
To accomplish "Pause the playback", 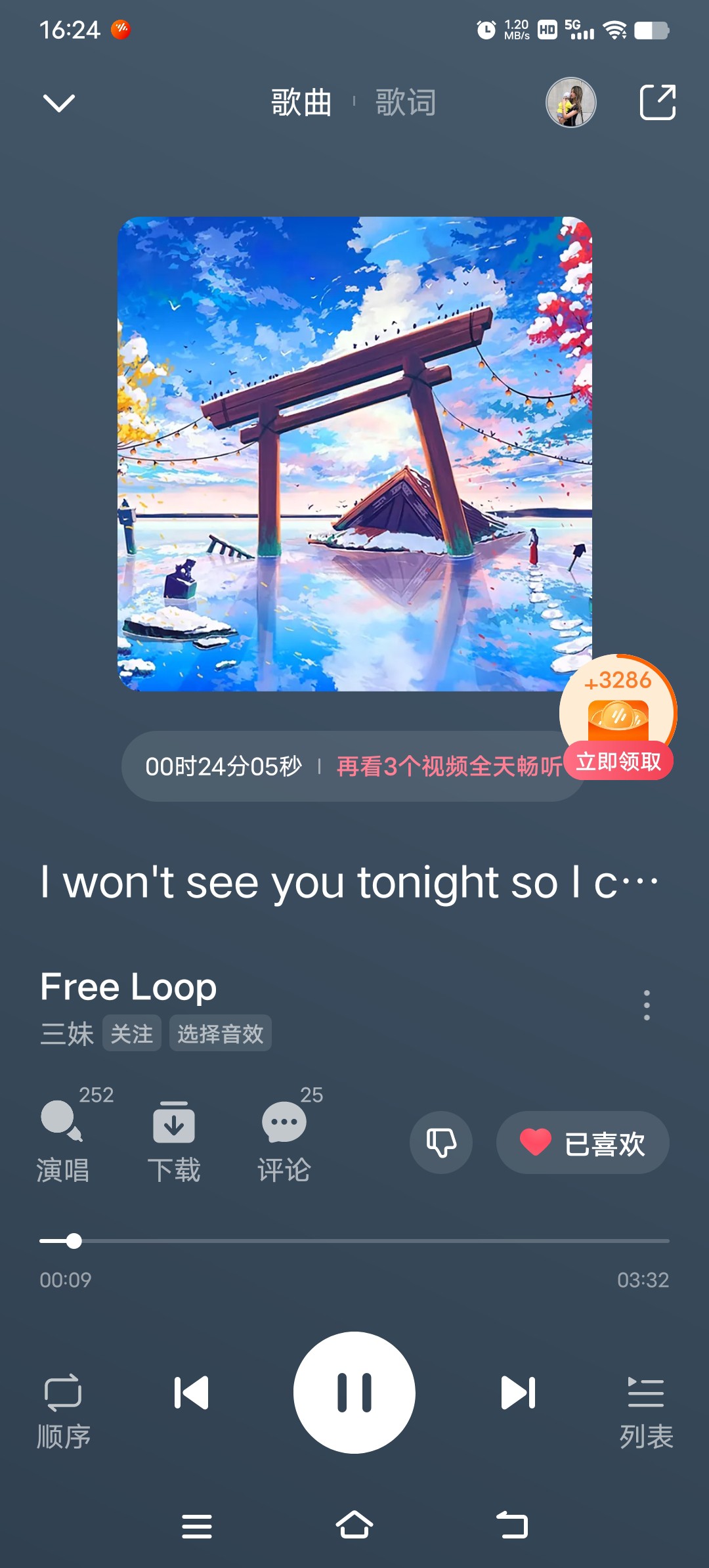I will 354,1393.
